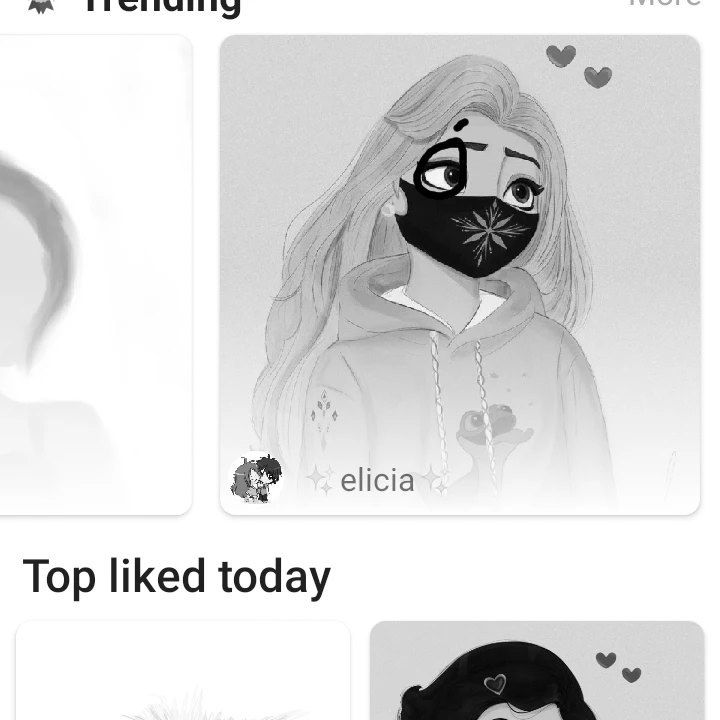
Task: Open the partly visible blurred trending card
Action: pos(96,275)
